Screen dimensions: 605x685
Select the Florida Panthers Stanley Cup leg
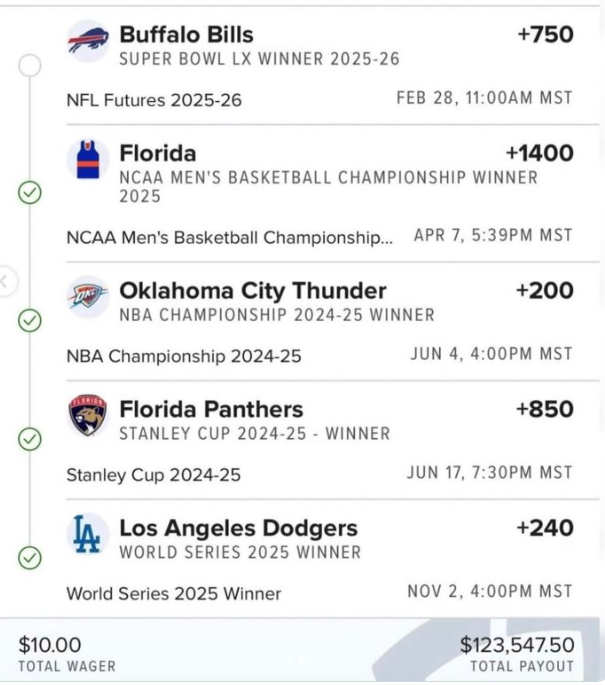[x=211, y=409]
